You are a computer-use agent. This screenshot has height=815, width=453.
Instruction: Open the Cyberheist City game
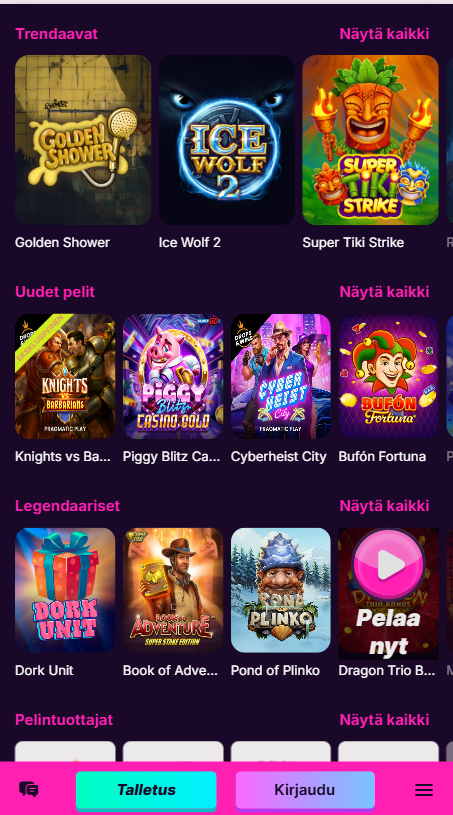pyautogui.click(x=281, y=376)
